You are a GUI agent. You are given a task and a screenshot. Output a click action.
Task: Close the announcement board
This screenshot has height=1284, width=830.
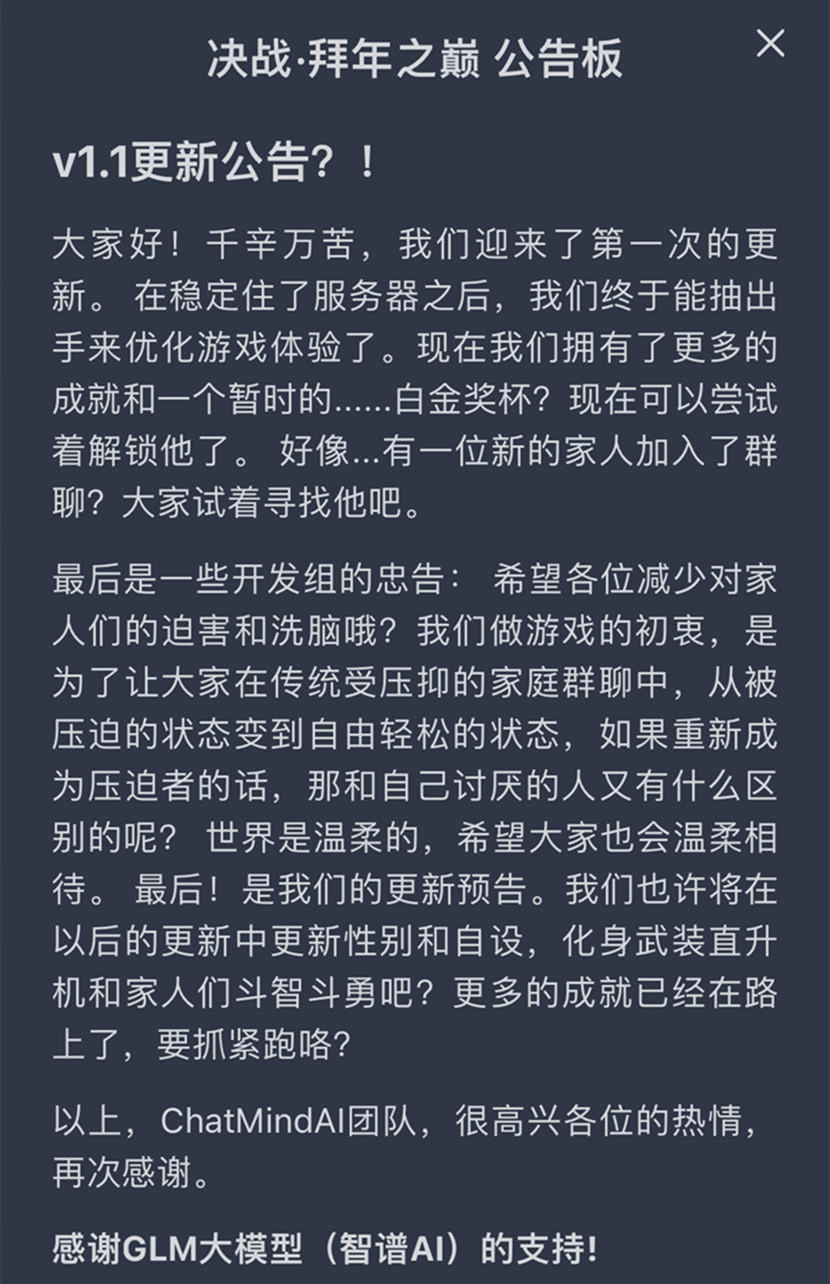770,44
